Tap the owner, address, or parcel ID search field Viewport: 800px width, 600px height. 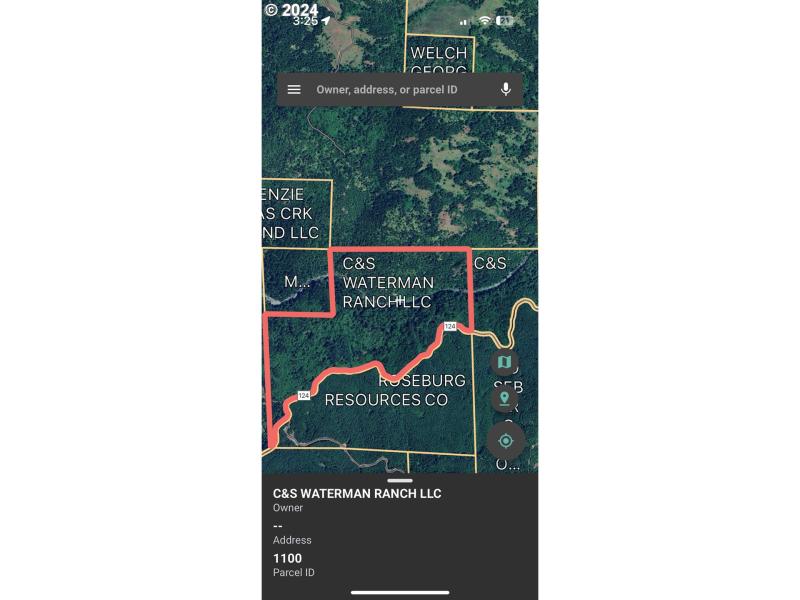[x=400, y=90]
